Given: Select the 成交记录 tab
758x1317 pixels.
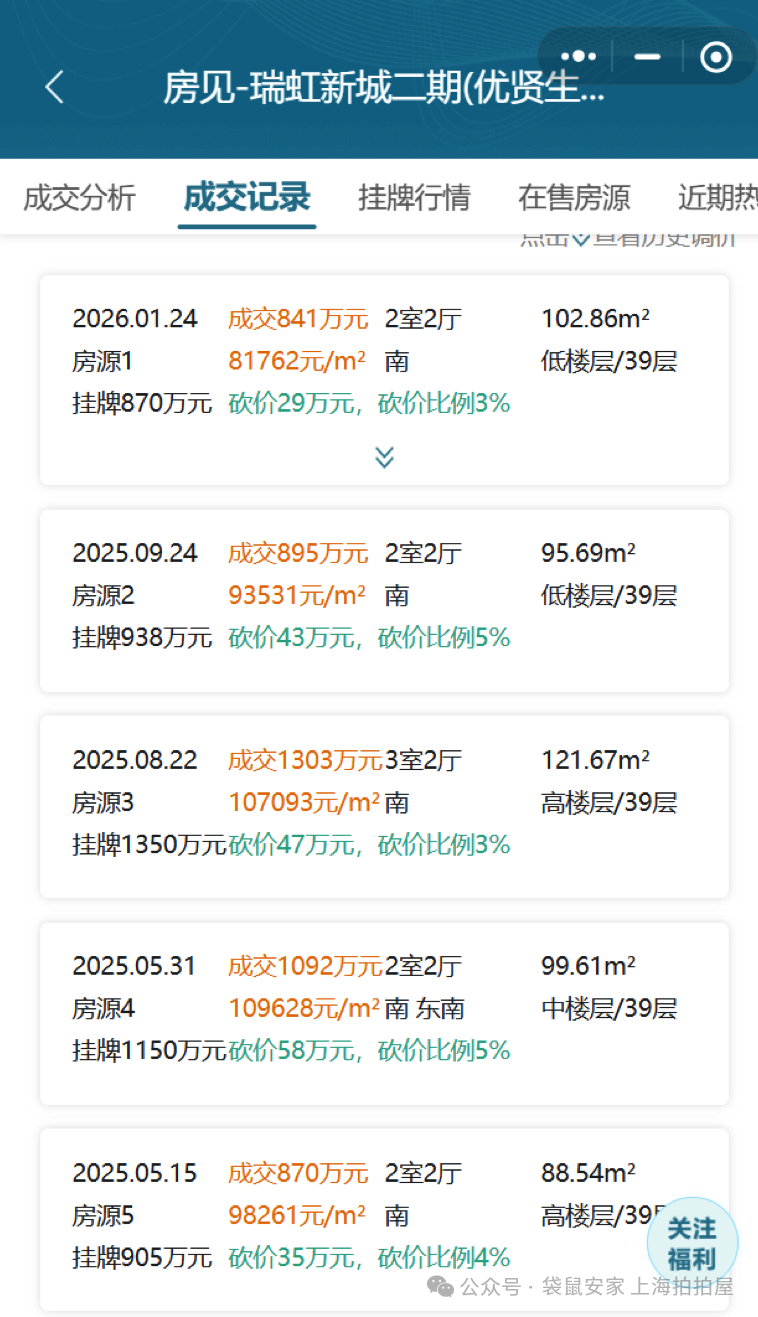Looking at the screenshot, I should (247, 197).
